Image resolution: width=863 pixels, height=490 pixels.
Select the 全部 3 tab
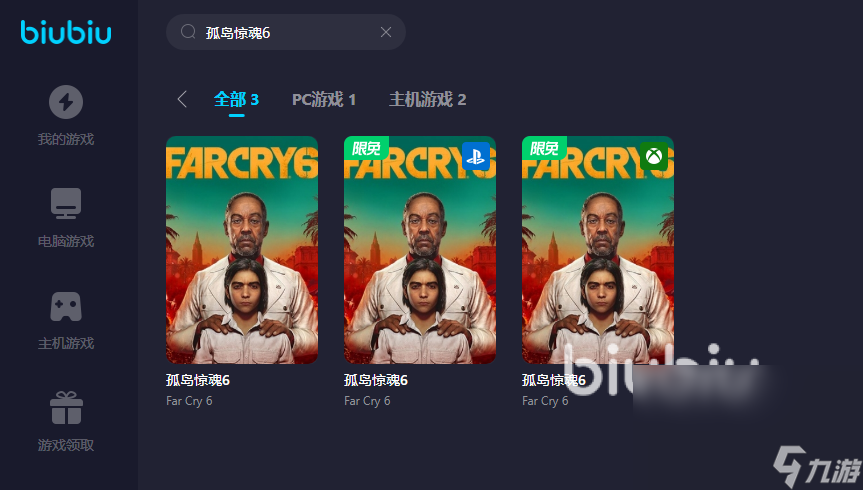click(236, 99)
